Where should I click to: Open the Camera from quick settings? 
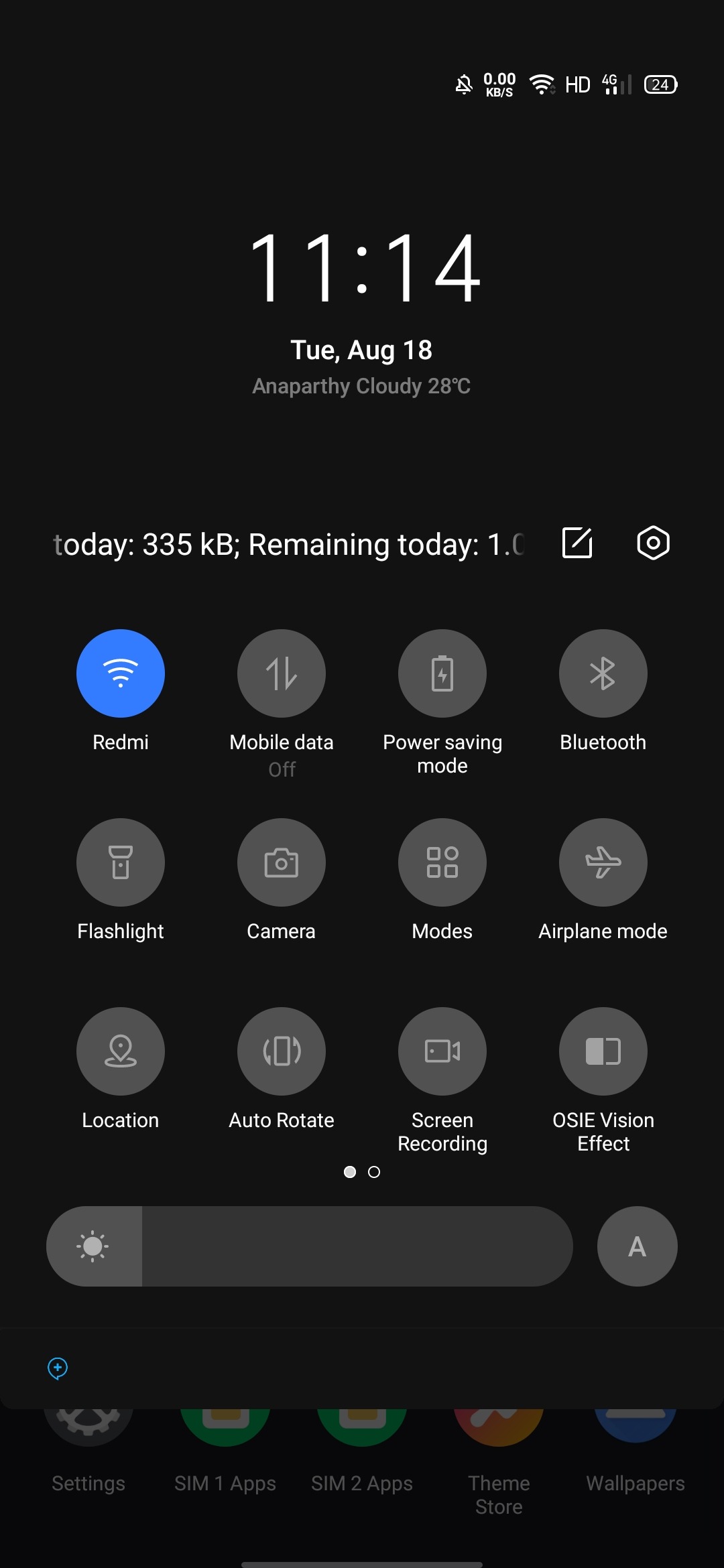(282, 862)
